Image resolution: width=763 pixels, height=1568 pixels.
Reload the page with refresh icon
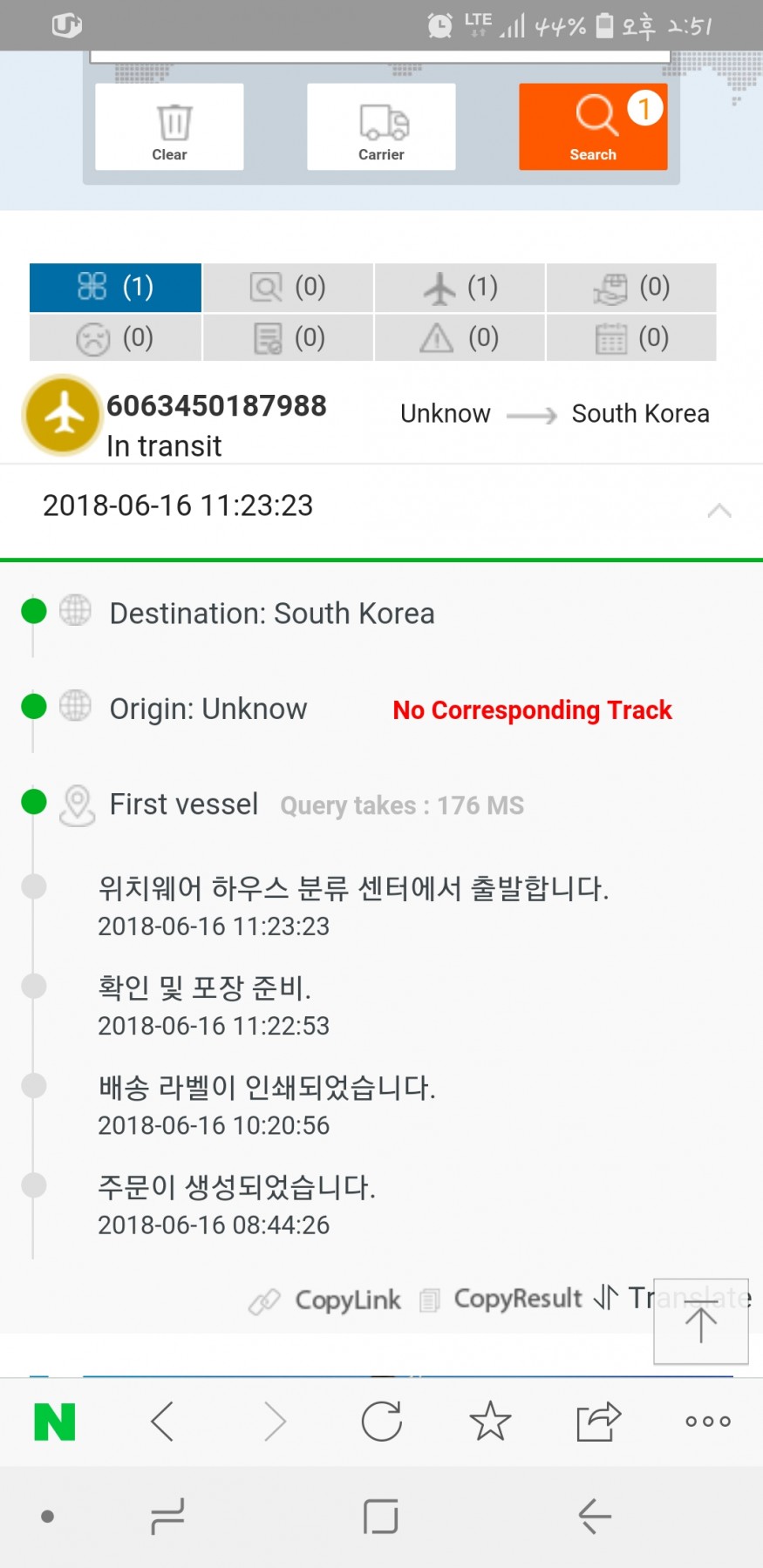pyautogui.click(x=382, y=1422)
